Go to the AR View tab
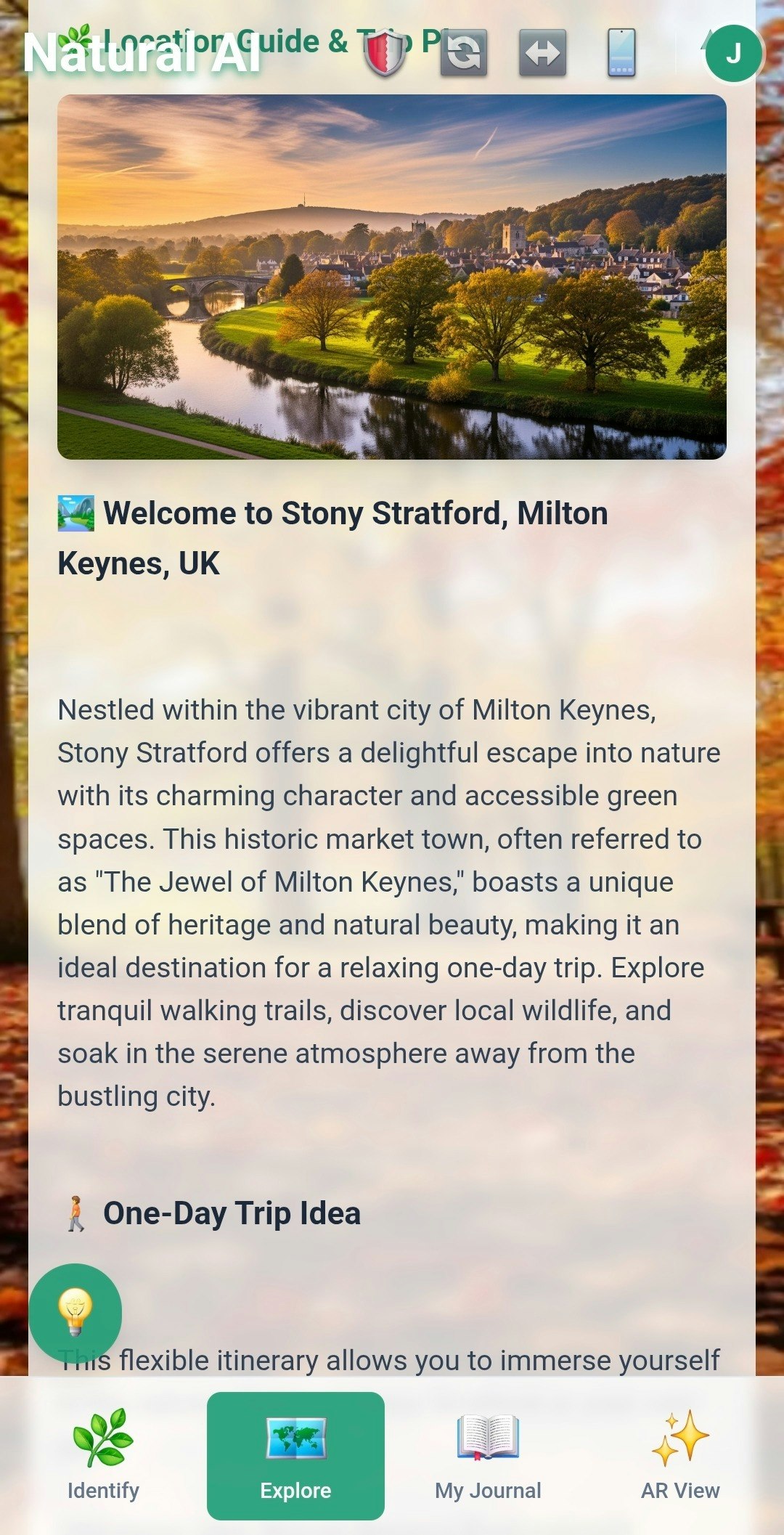The image size is (784, 1535). coord(680,1455)
